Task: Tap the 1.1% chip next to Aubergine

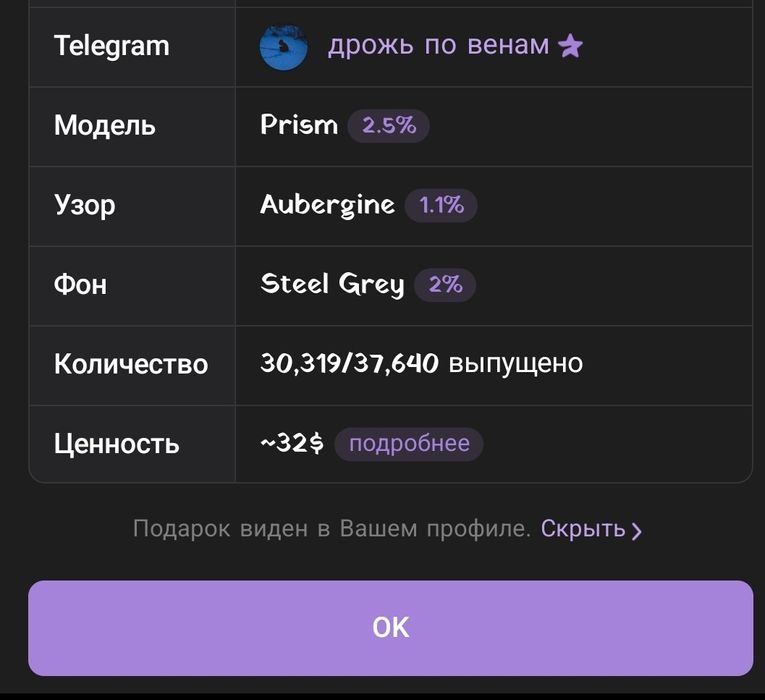Action: (x=441, y=206)
